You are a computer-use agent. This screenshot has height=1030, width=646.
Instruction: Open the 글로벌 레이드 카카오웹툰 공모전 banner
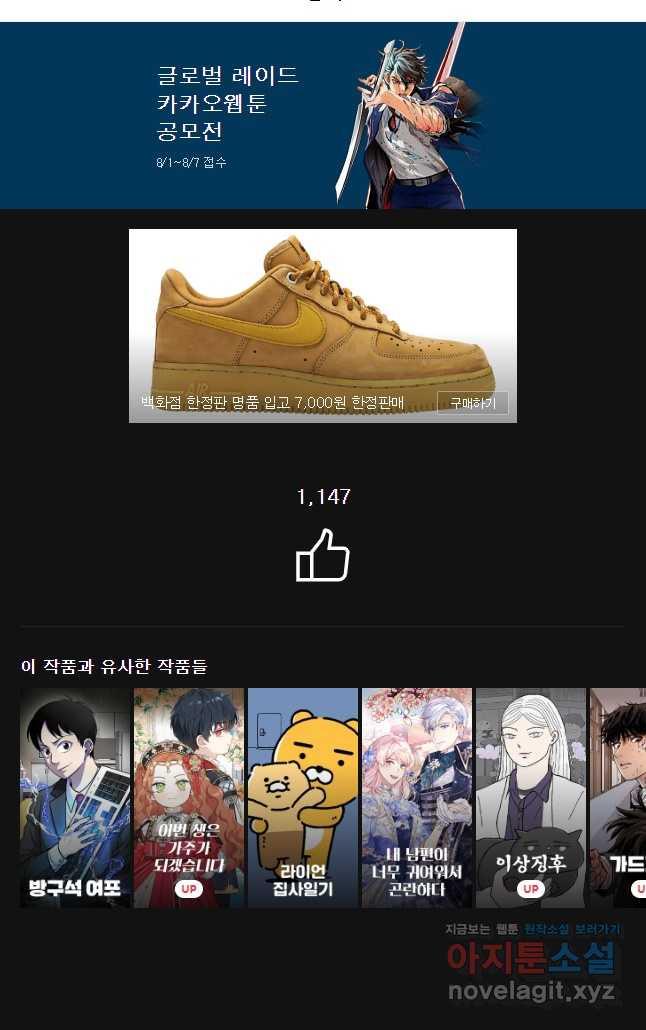[x=322, y=116]
